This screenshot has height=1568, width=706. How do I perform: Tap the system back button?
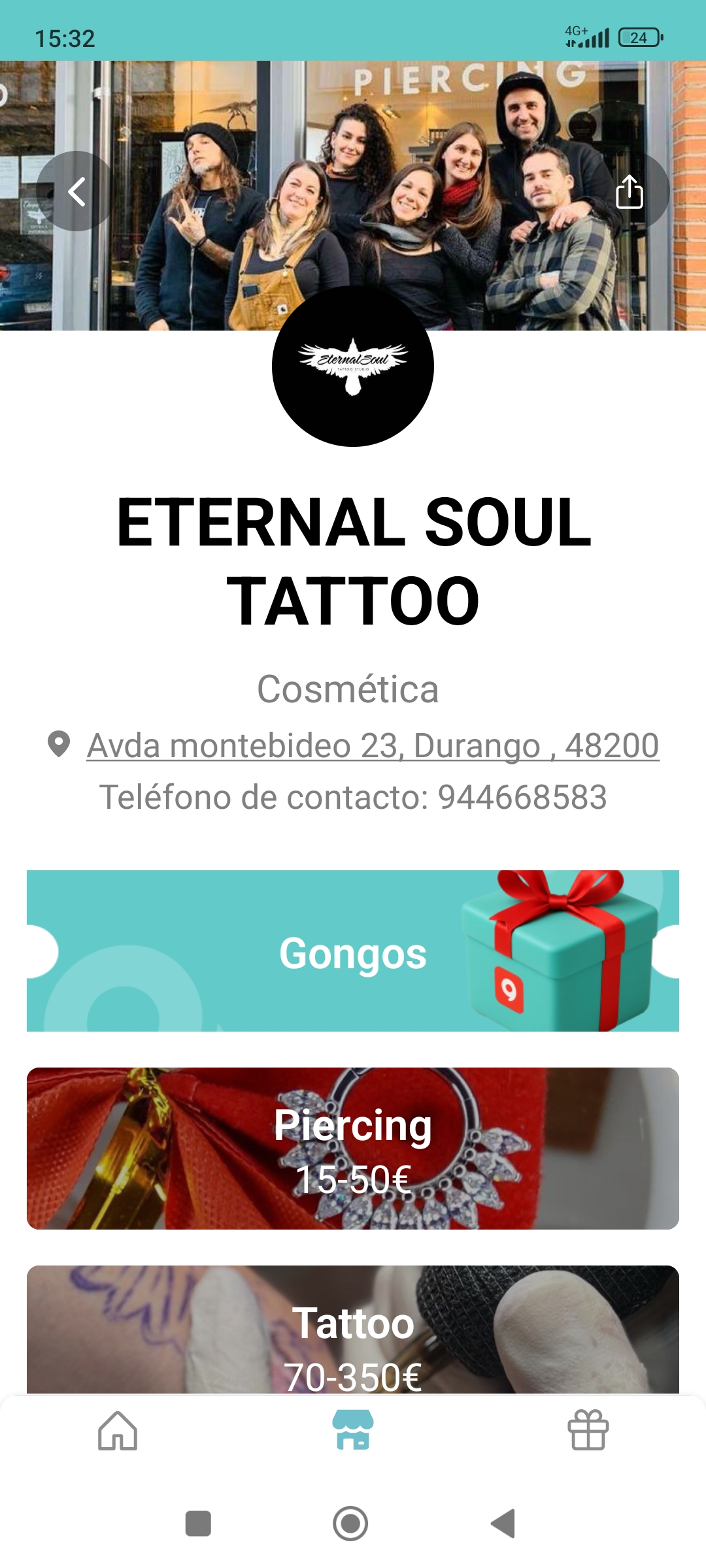pyautogui.click(x=503, y=1524)
